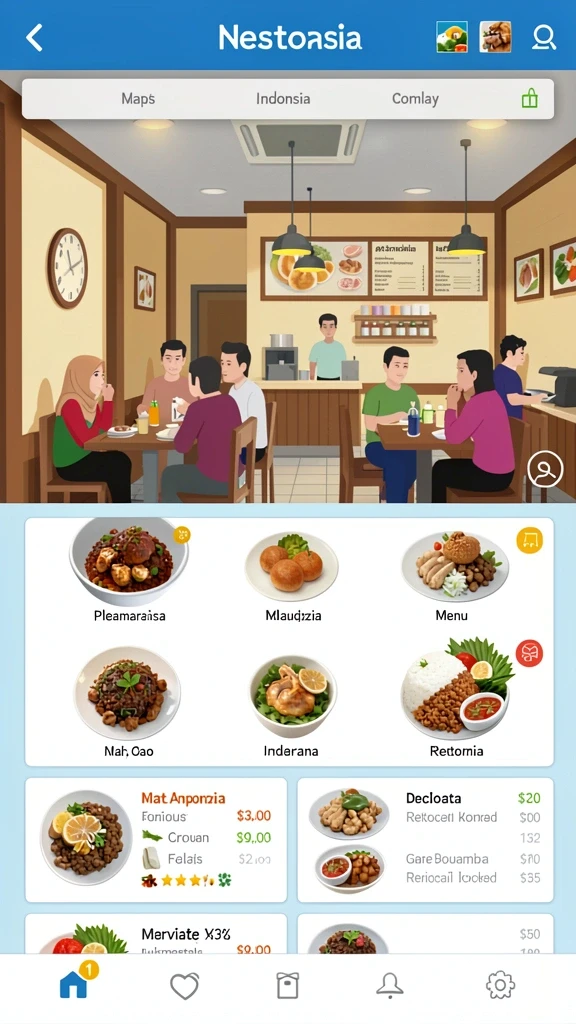Go to the Home tab
The width and height of the screenshot is (576, 1024).
pos(74,984)
